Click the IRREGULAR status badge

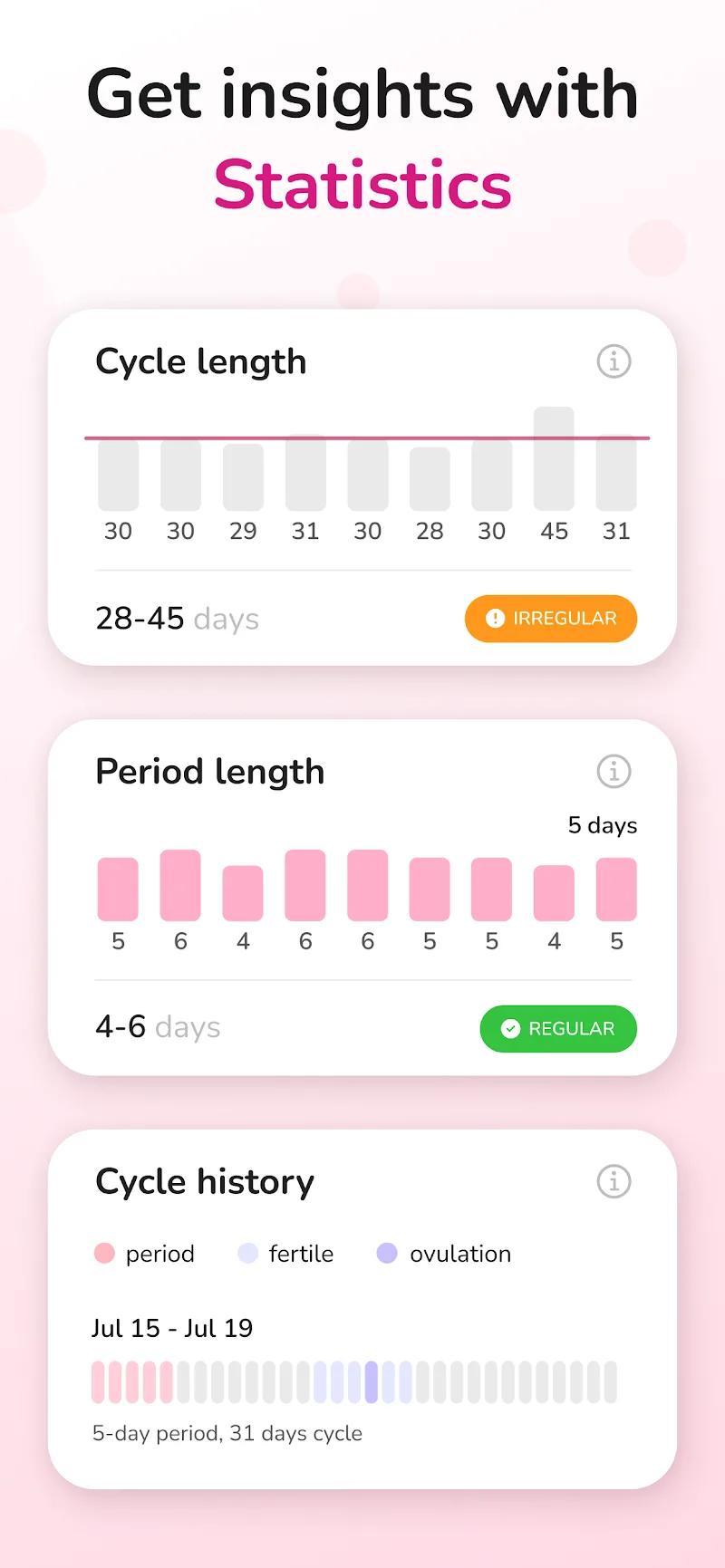pyautogui.click(x=550, y=618)
